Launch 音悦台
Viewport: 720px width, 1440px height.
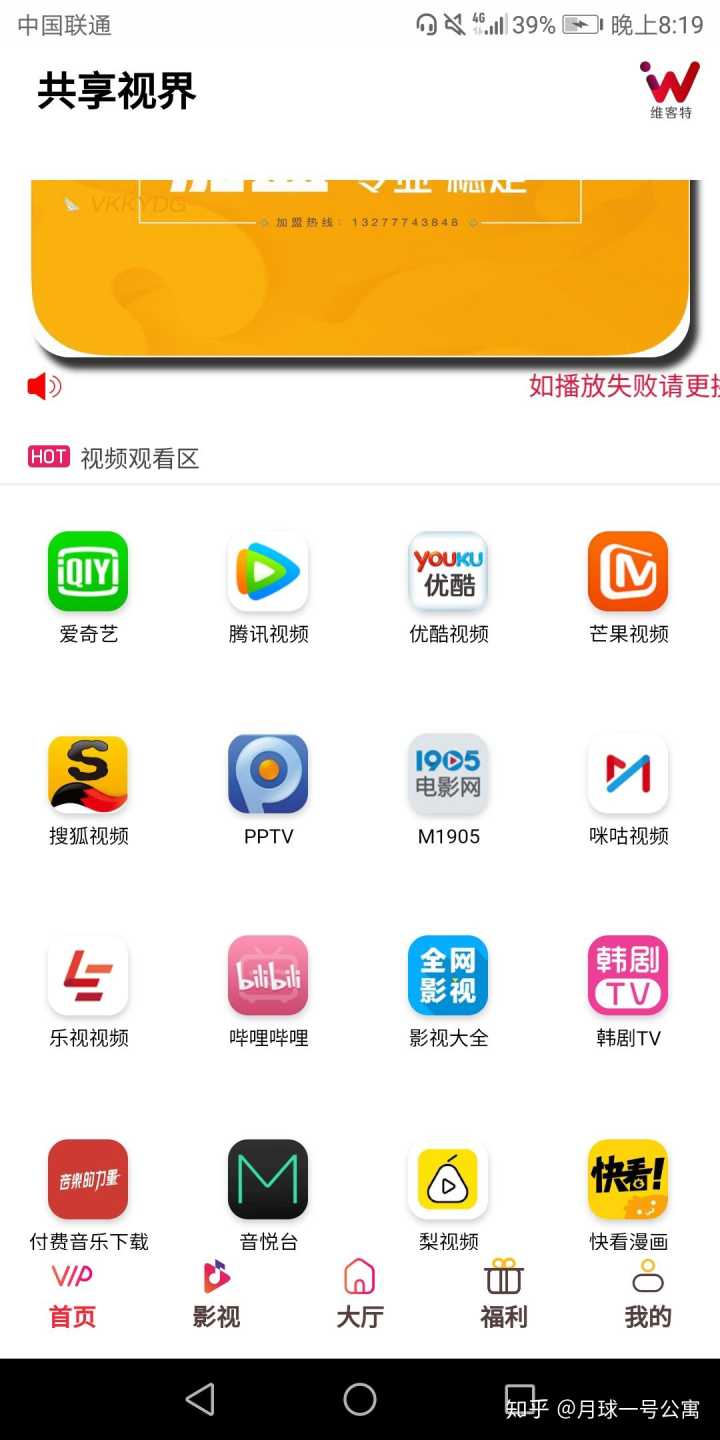click(268, 1180)
